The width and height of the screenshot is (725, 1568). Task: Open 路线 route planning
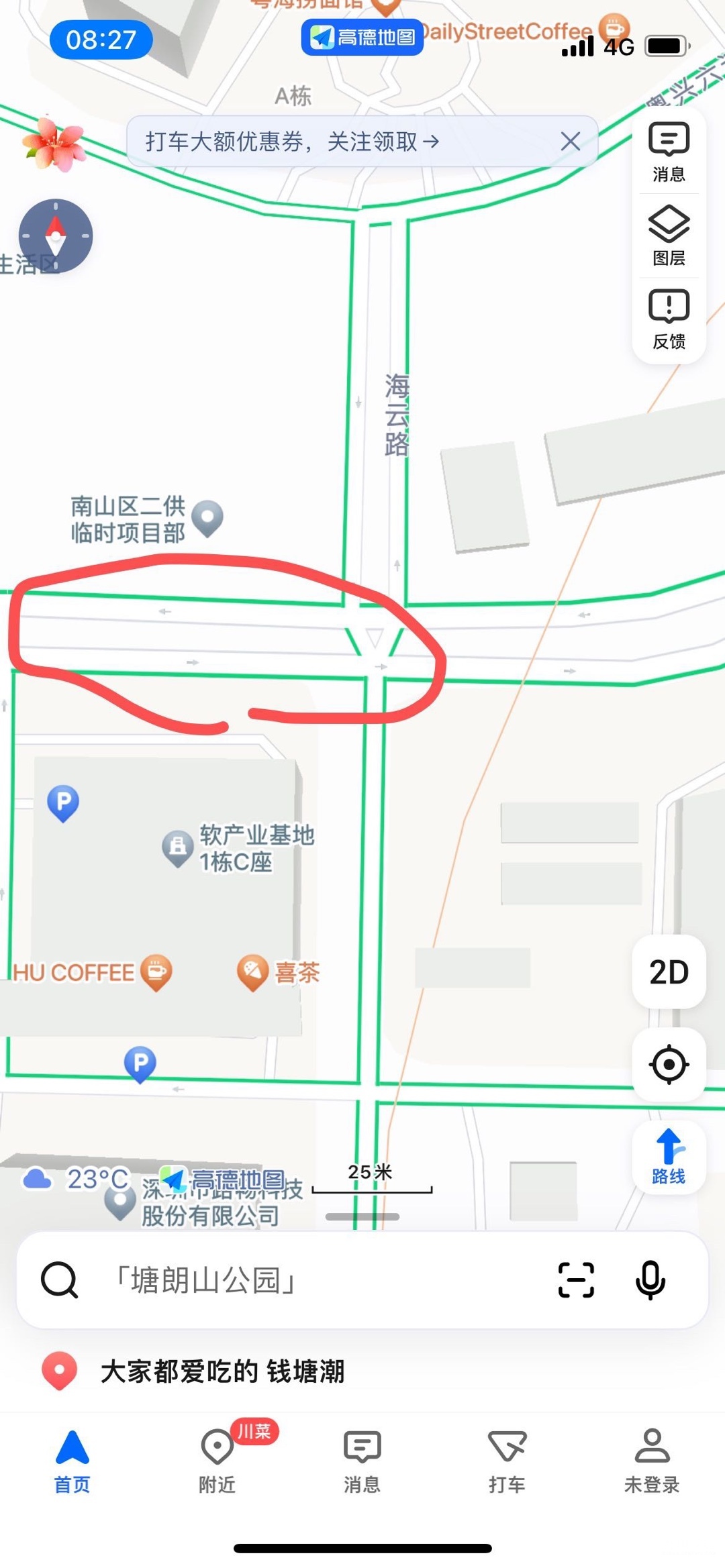click(669, 1157)
